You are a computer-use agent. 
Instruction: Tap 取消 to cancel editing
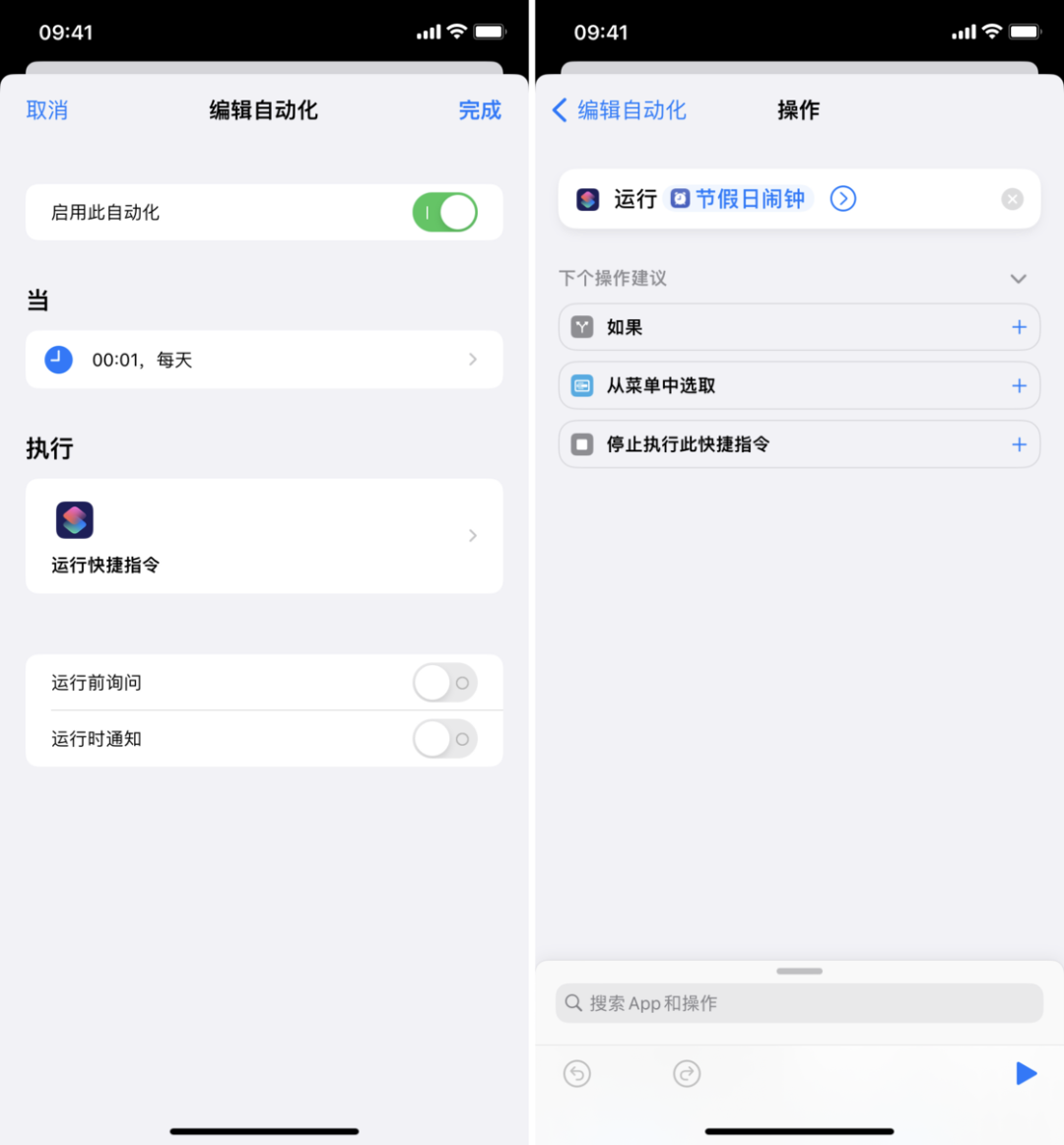pos(47,110)
